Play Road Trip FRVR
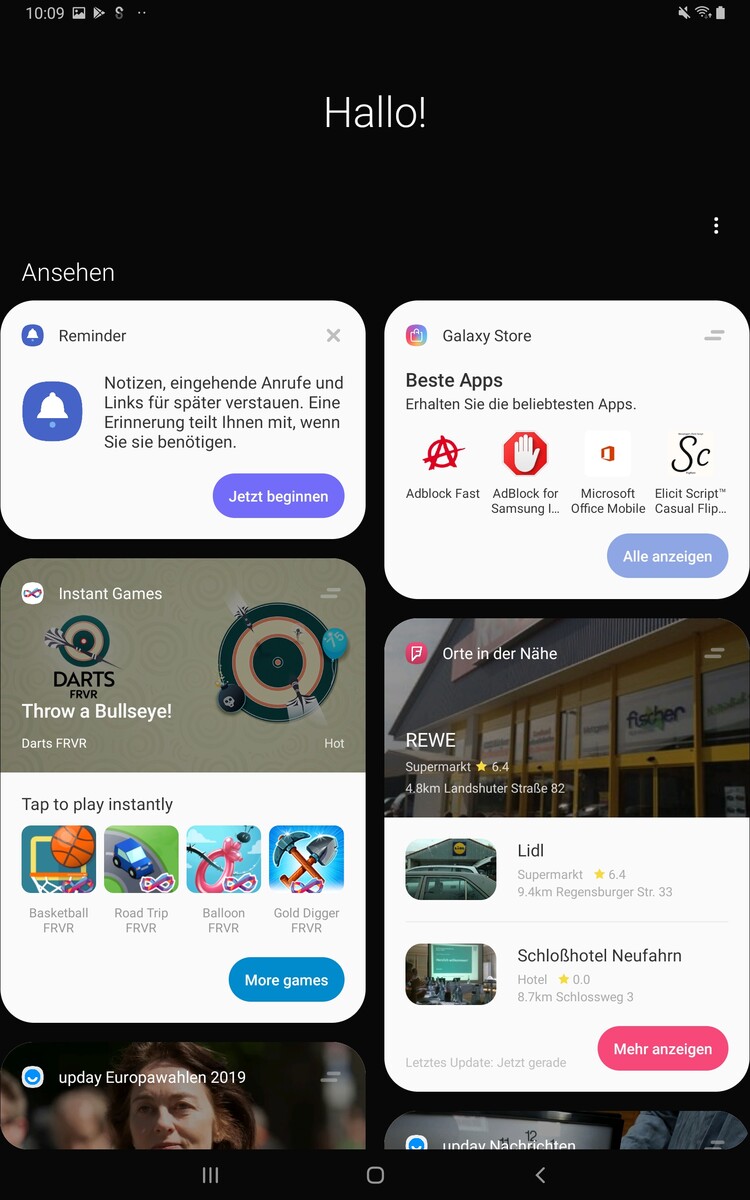This screenshot has height=1200, width=750. point(141,880)
